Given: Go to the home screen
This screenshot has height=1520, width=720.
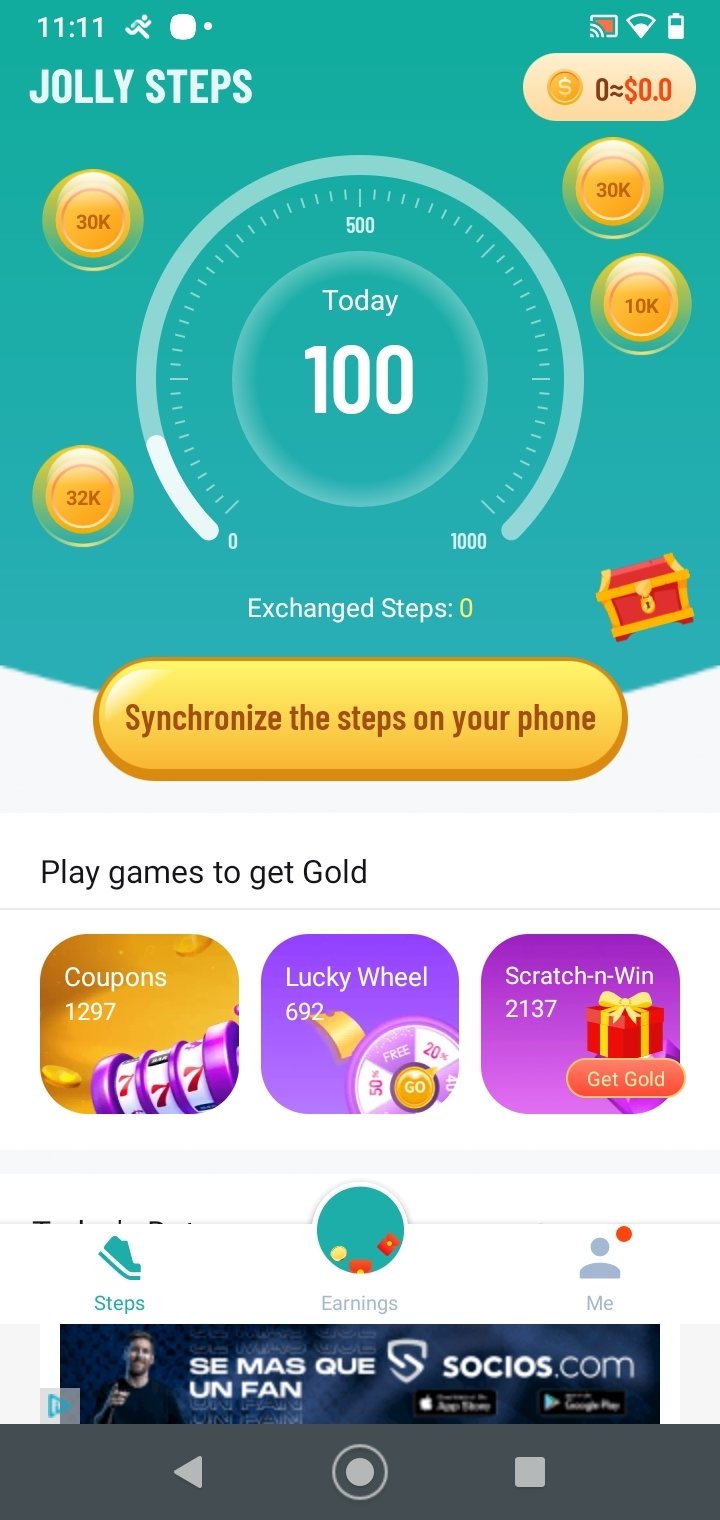Looking at the screenshot, I should point(360,1471).
